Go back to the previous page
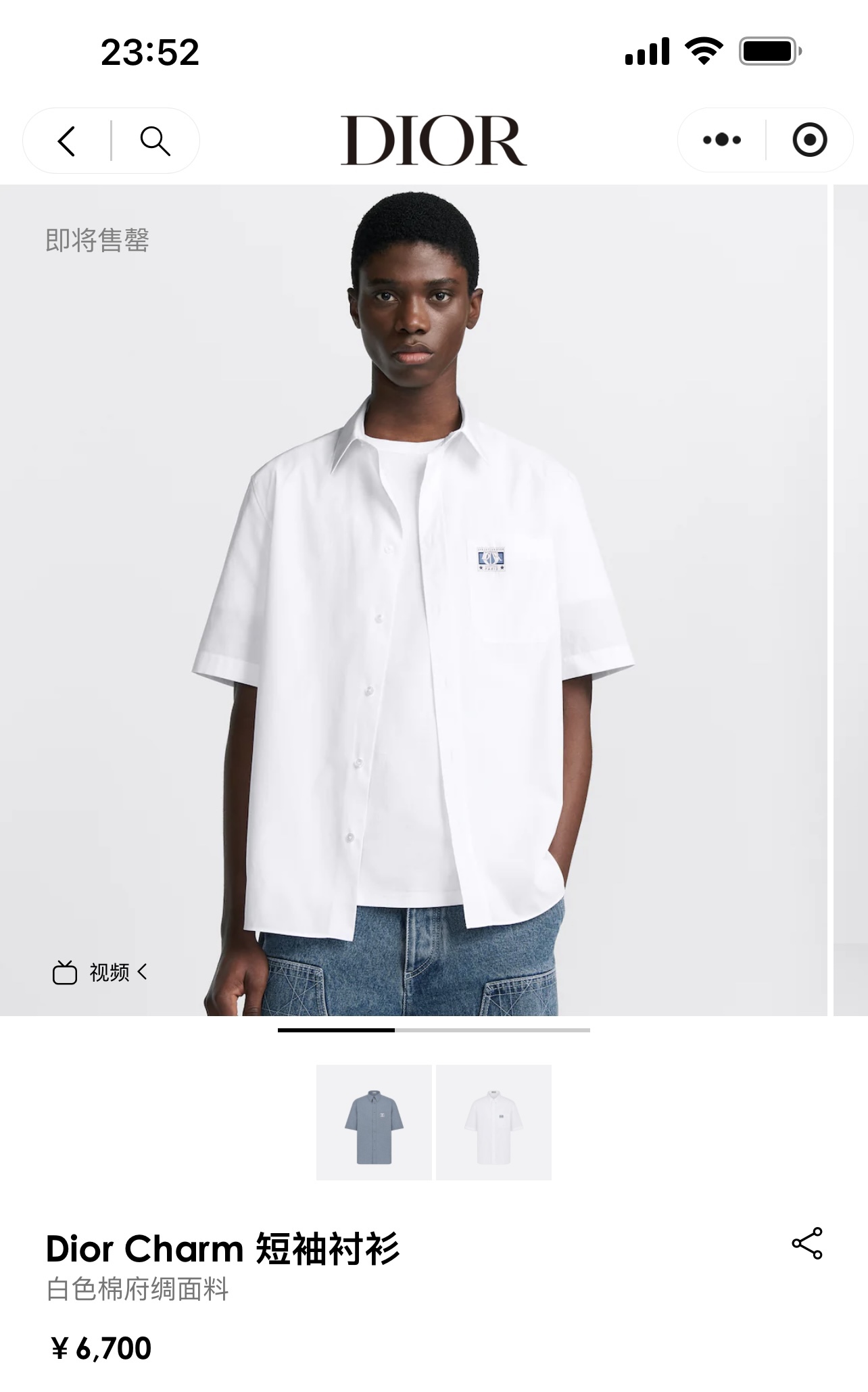 pos(66,141)
